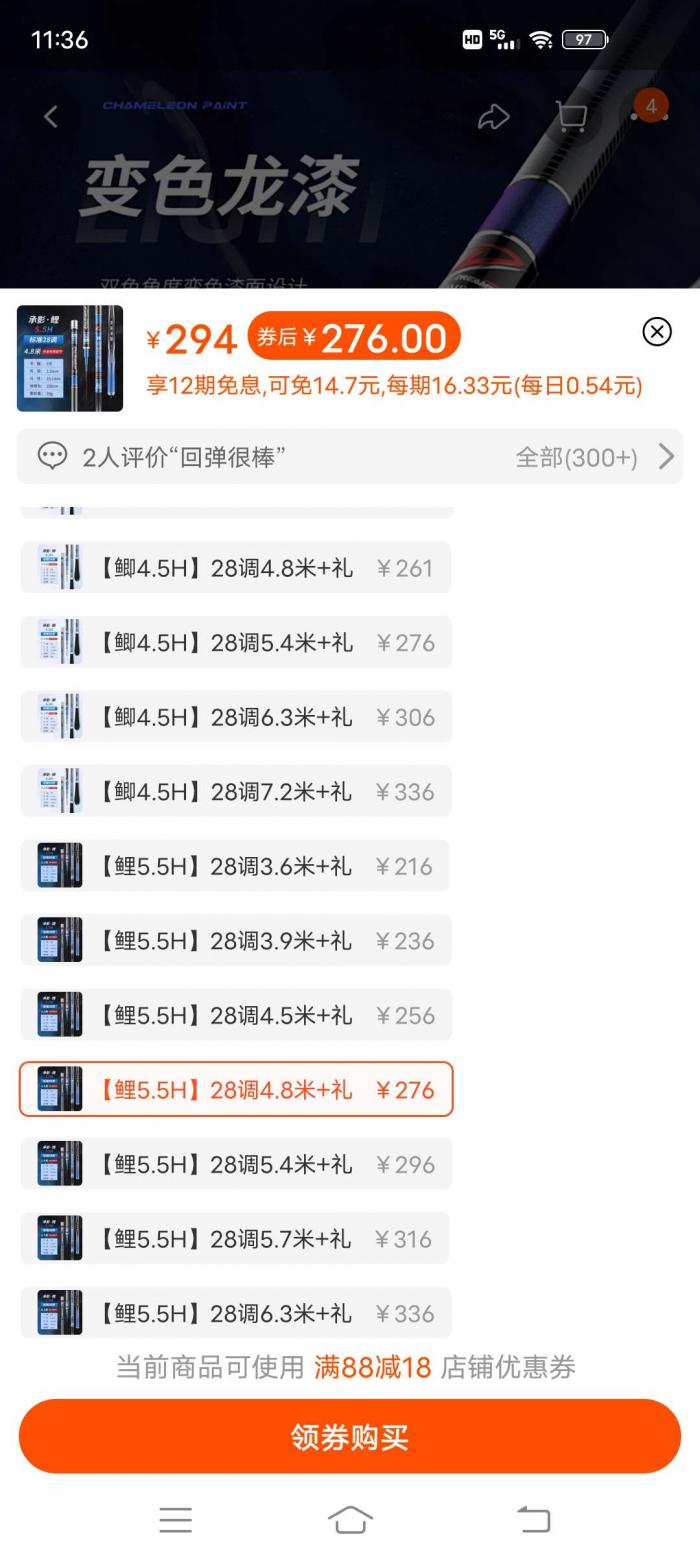
Task: Tap 领券购买 to buy with coupon
Action: [x=350, y=1436]
